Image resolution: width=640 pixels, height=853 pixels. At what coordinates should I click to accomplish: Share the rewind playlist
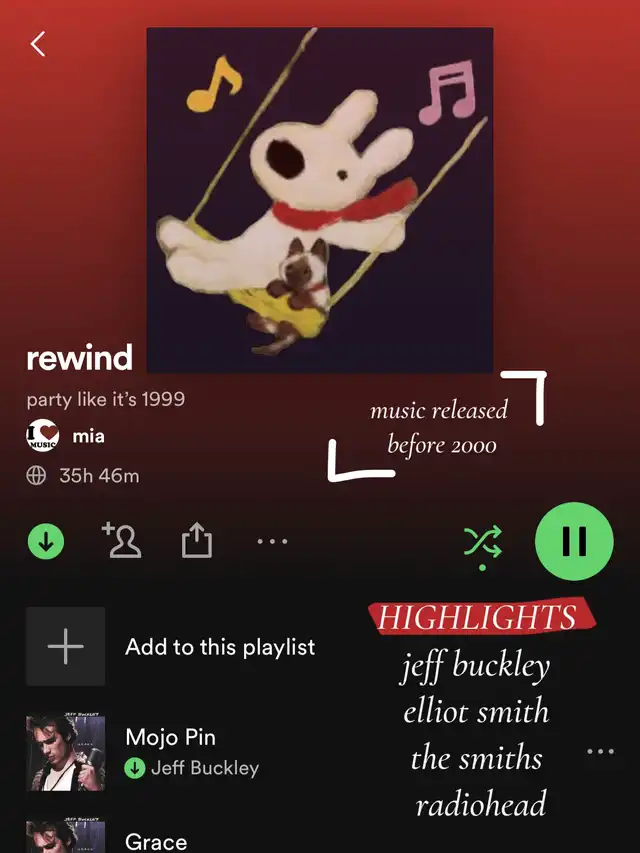tap(197, 541)
